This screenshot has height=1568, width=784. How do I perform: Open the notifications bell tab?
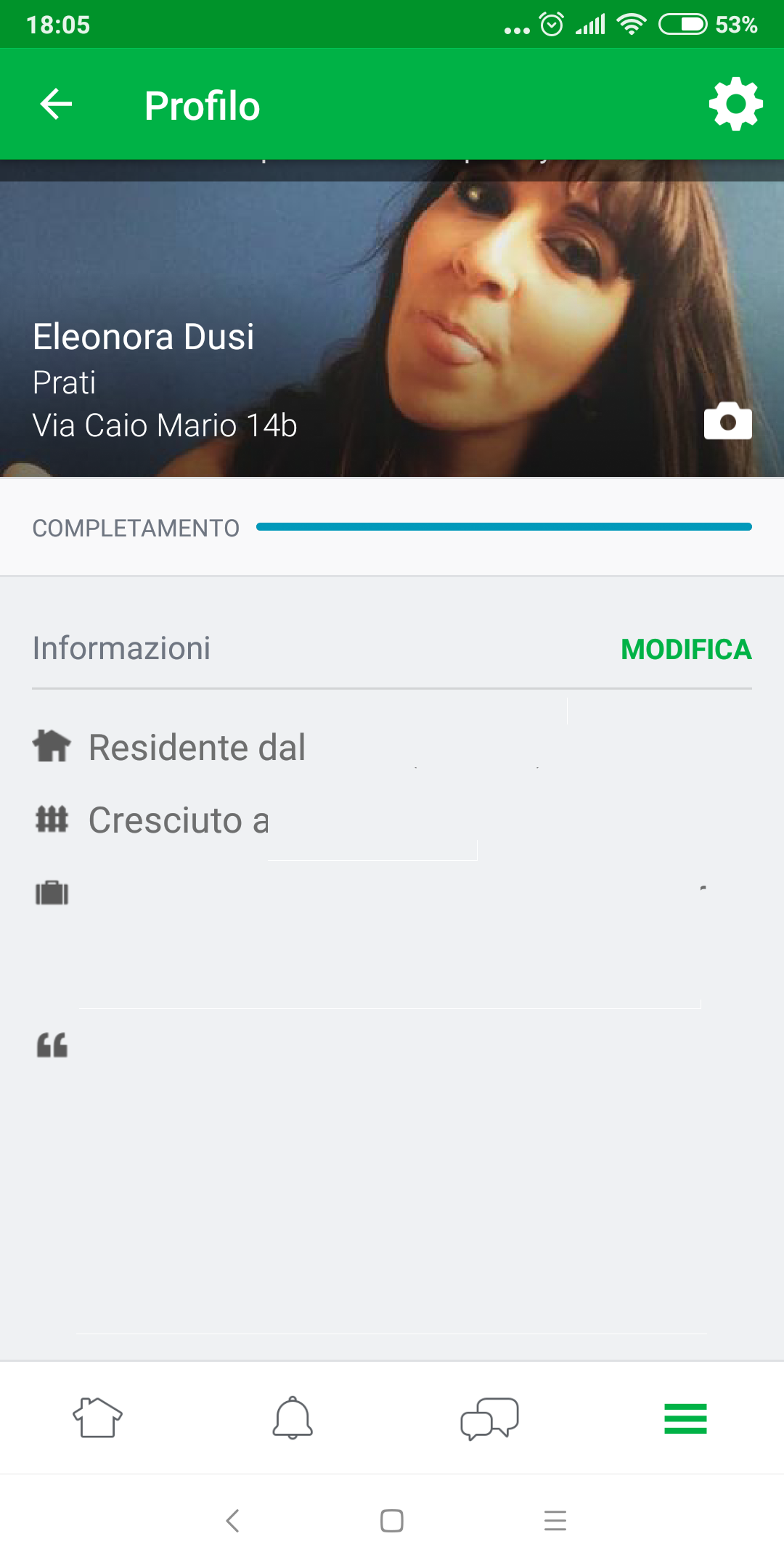pyautogui.click(x=293, y=1418)
